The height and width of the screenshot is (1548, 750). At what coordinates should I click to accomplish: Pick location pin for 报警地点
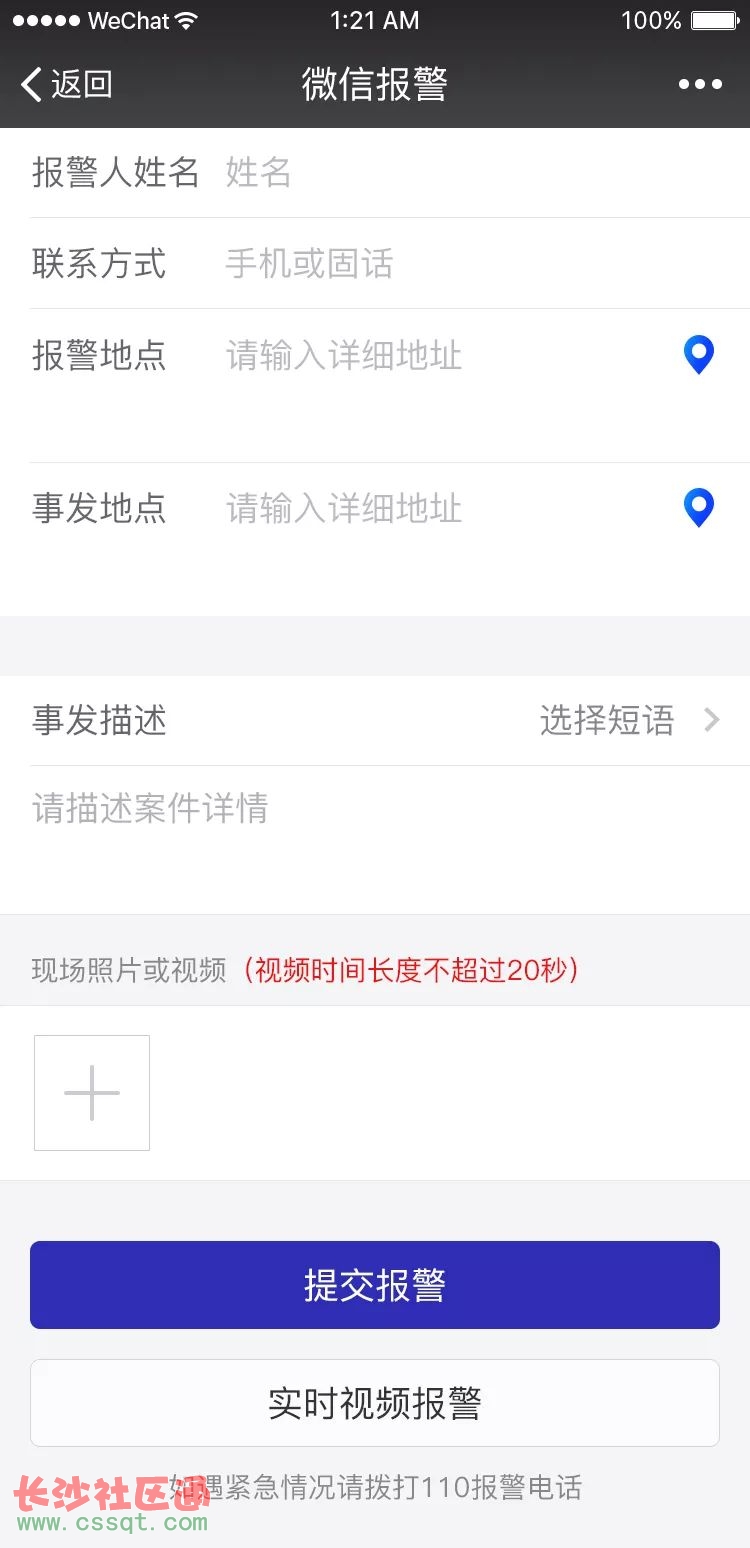[x=699, y=355]
